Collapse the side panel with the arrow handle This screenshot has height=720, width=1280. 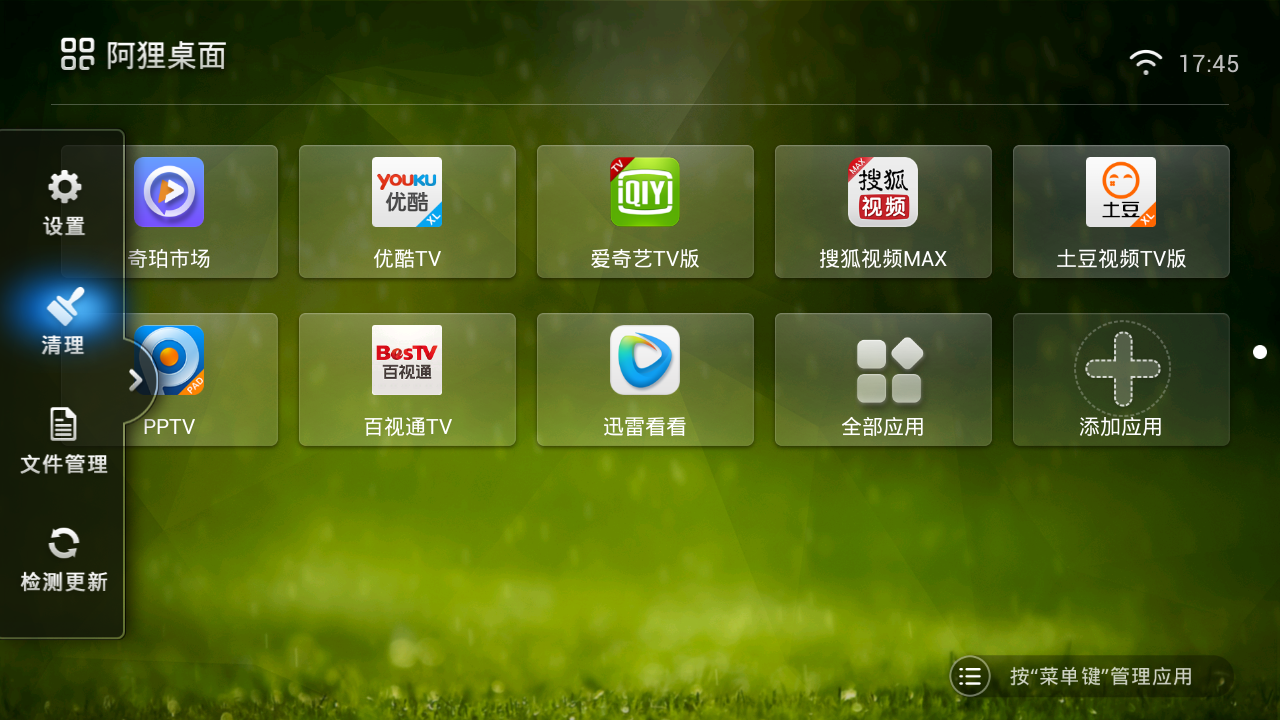[136, 379]
